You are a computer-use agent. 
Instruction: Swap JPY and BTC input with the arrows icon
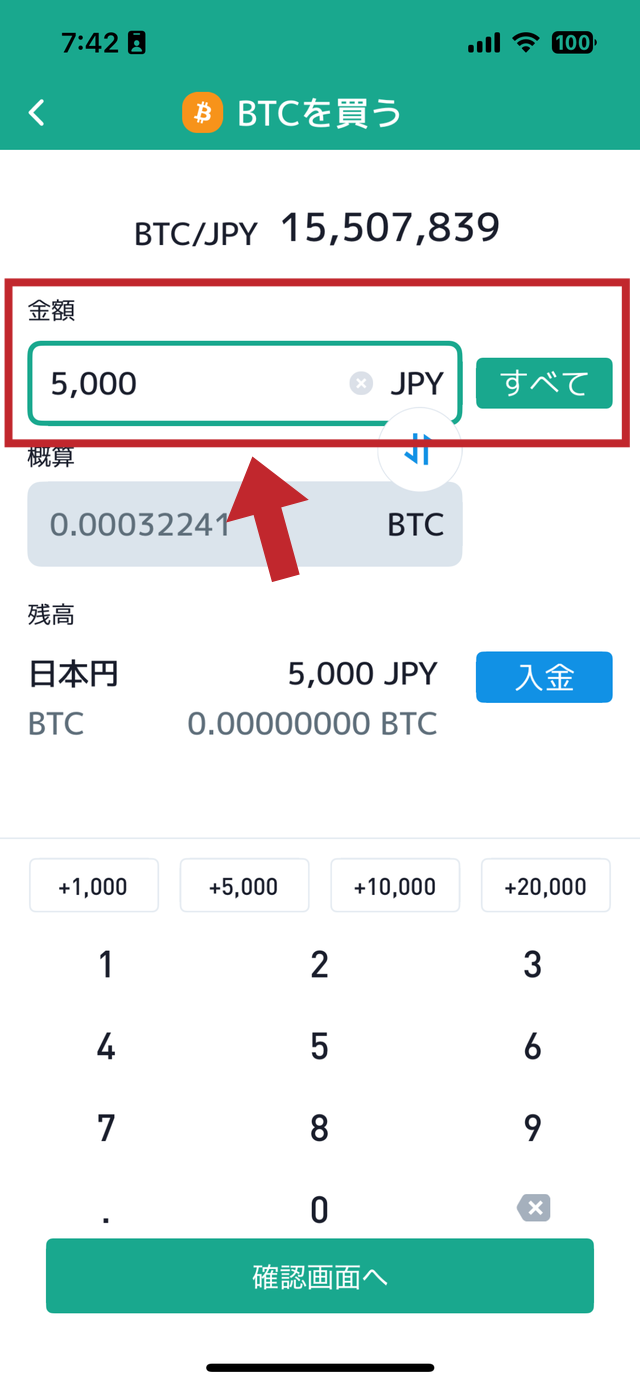tap(419, 452)
